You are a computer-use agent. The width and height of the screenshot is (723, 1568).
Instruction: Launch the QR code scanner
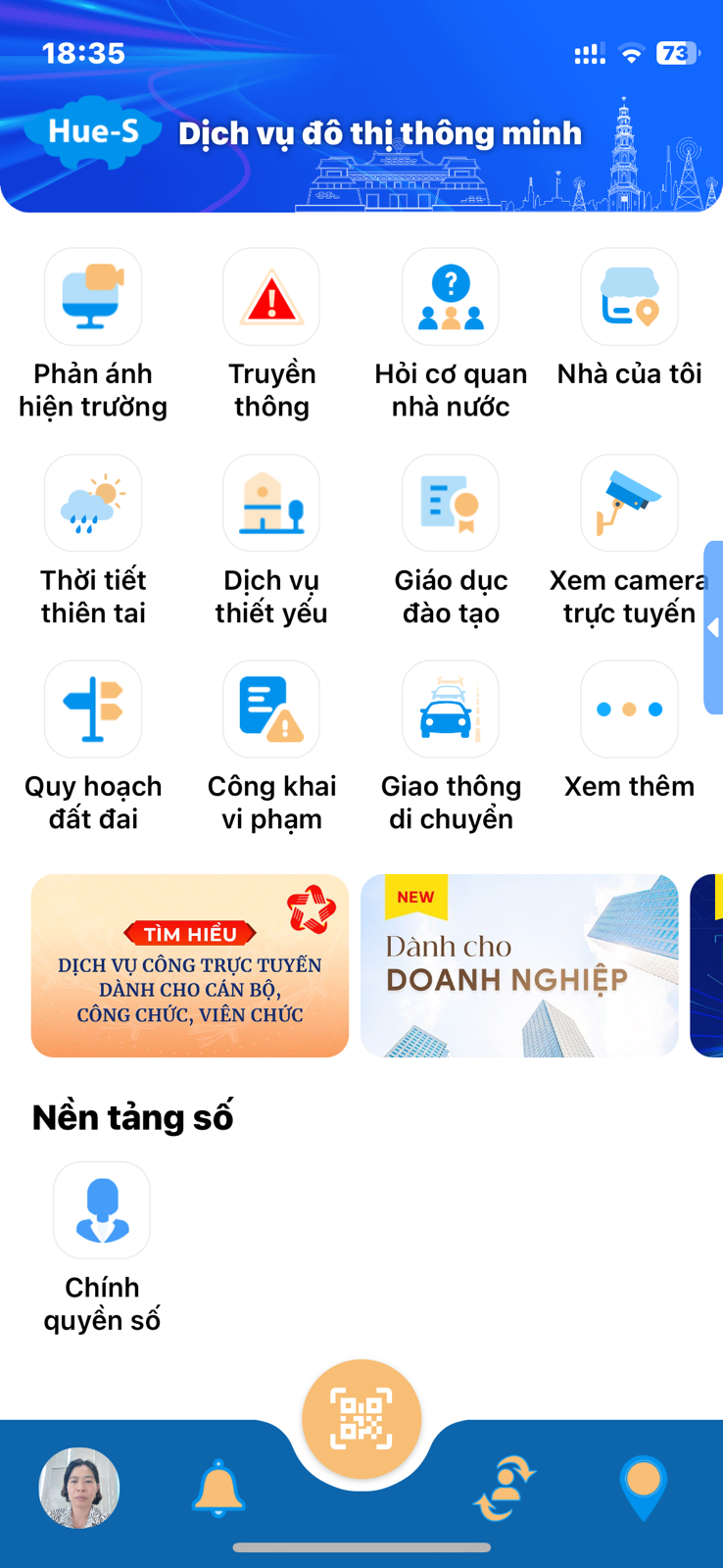[361, 1419]
